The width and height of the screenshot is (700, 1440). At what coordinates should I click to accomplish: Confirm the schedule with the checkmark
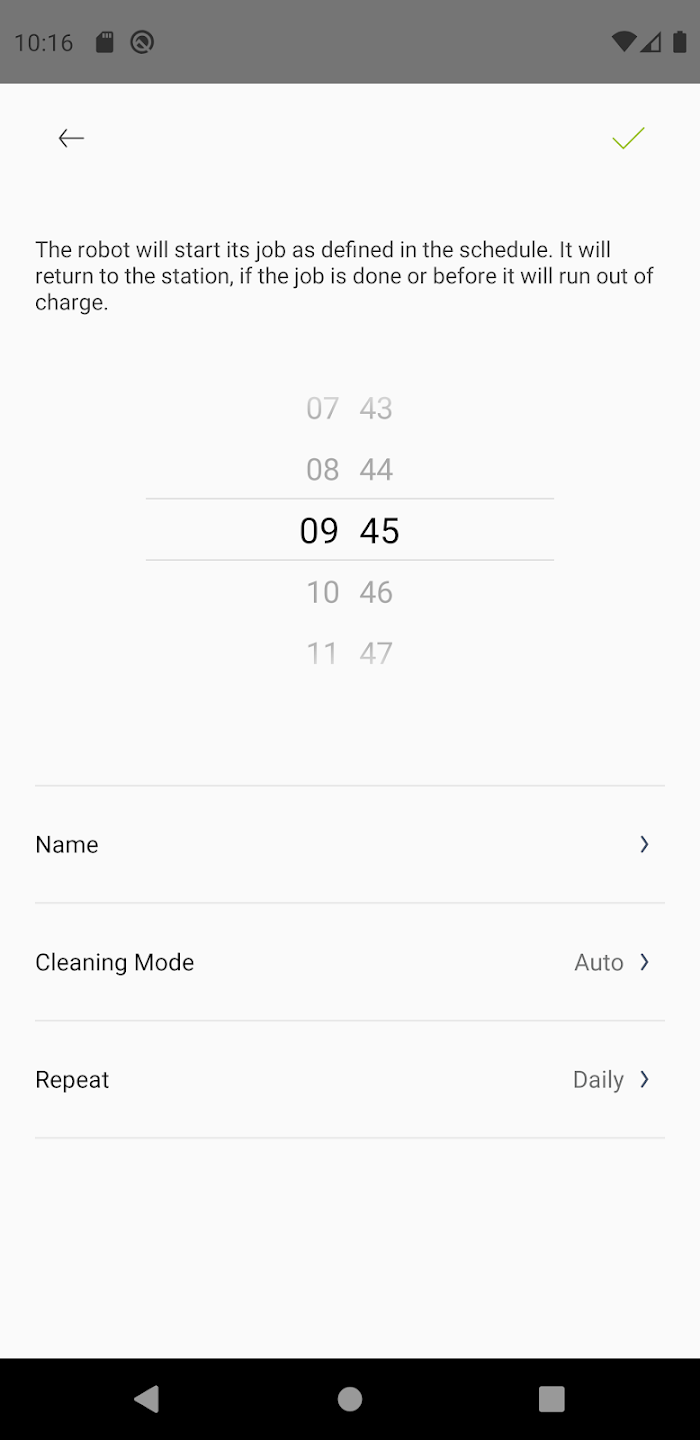628,138
